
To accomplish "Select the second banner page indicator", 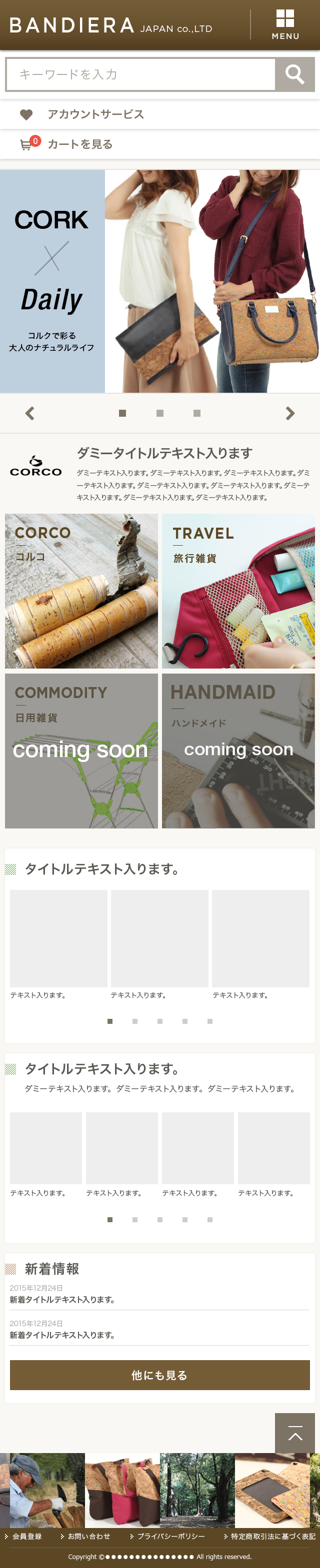I will pos(159,413).
